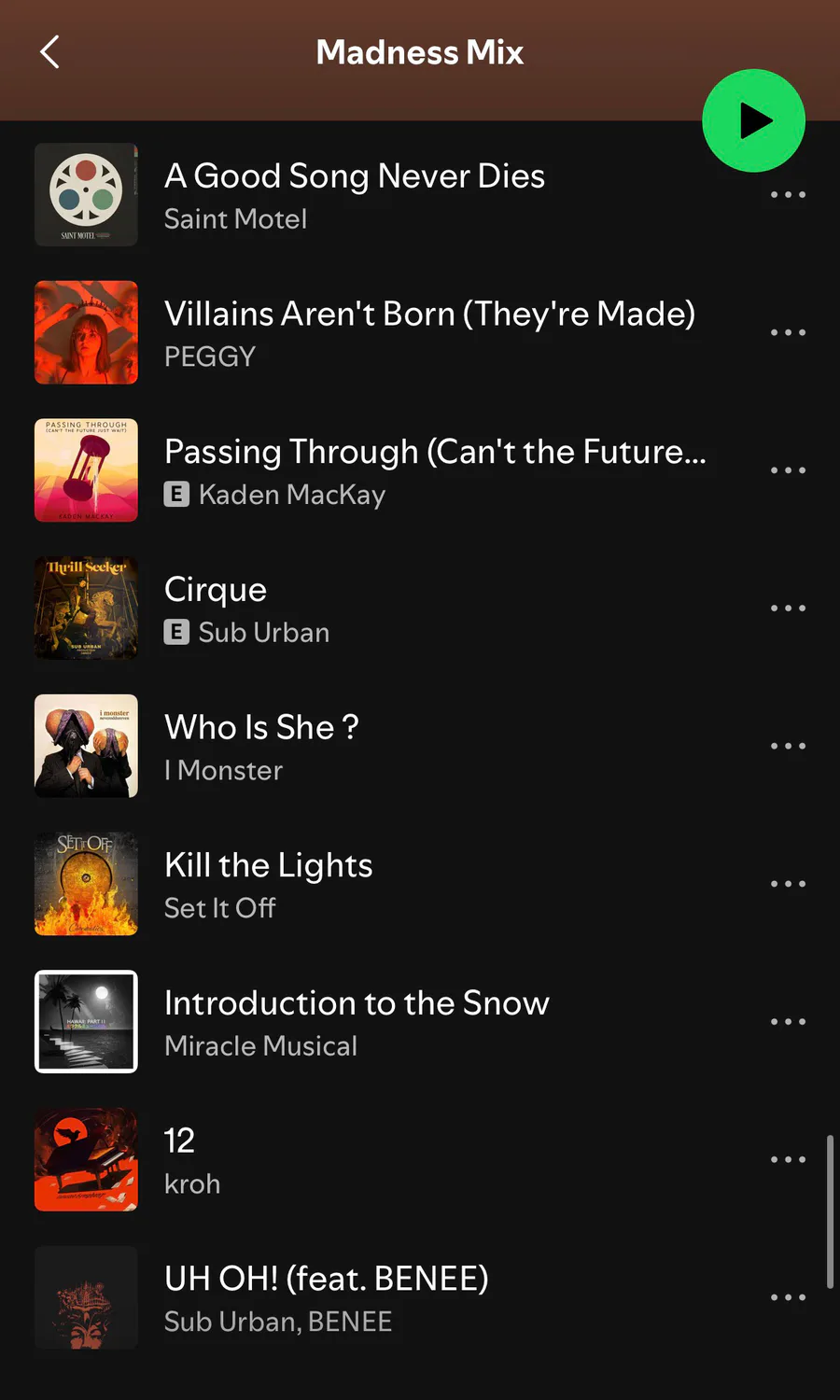Open more options for Villains Aren't Born
The image size is (840, 1400).
pyautogui.click(x=788, y=332)
